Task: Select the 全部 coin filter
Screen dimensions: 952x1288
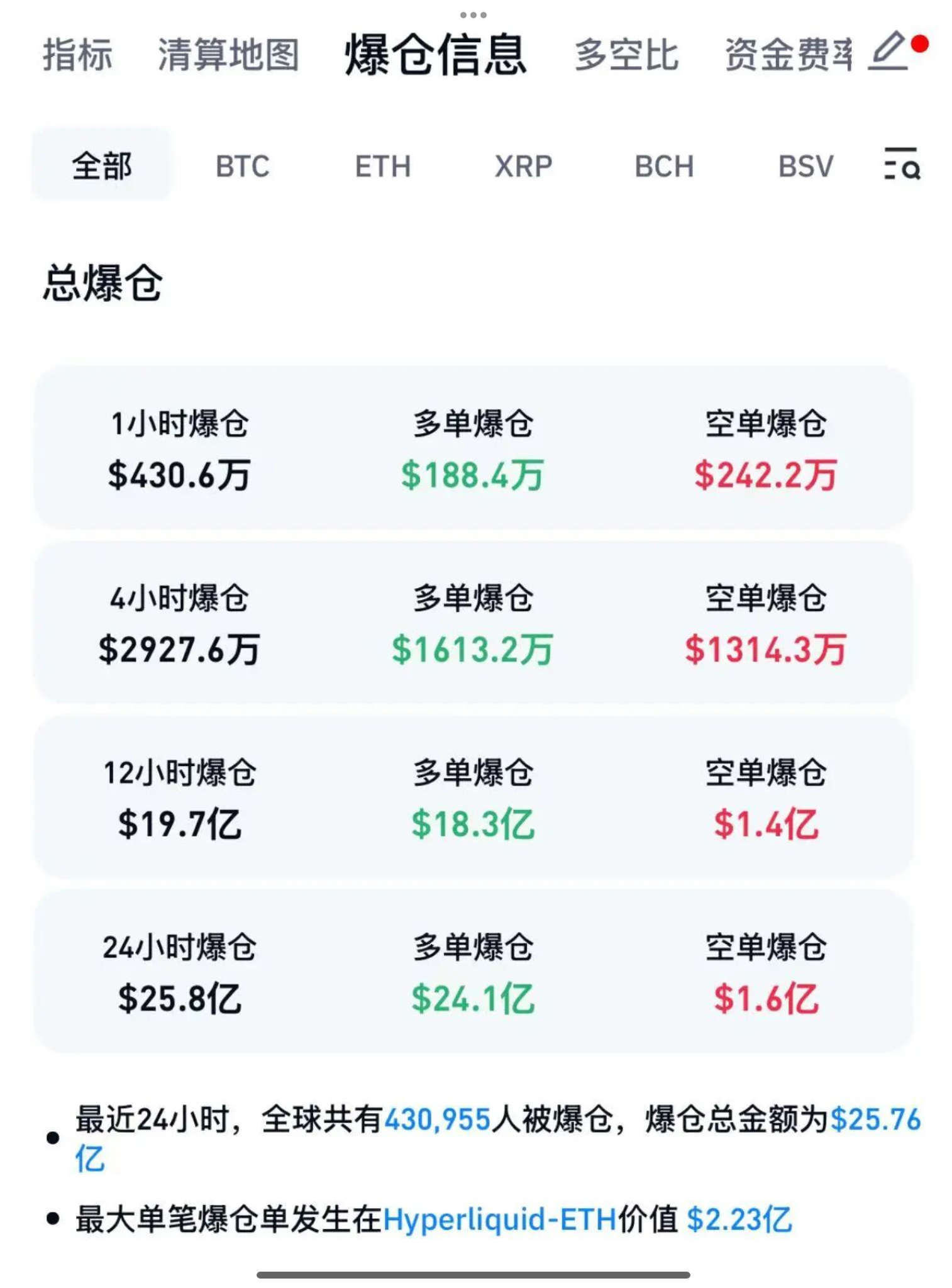Action: 102,166
